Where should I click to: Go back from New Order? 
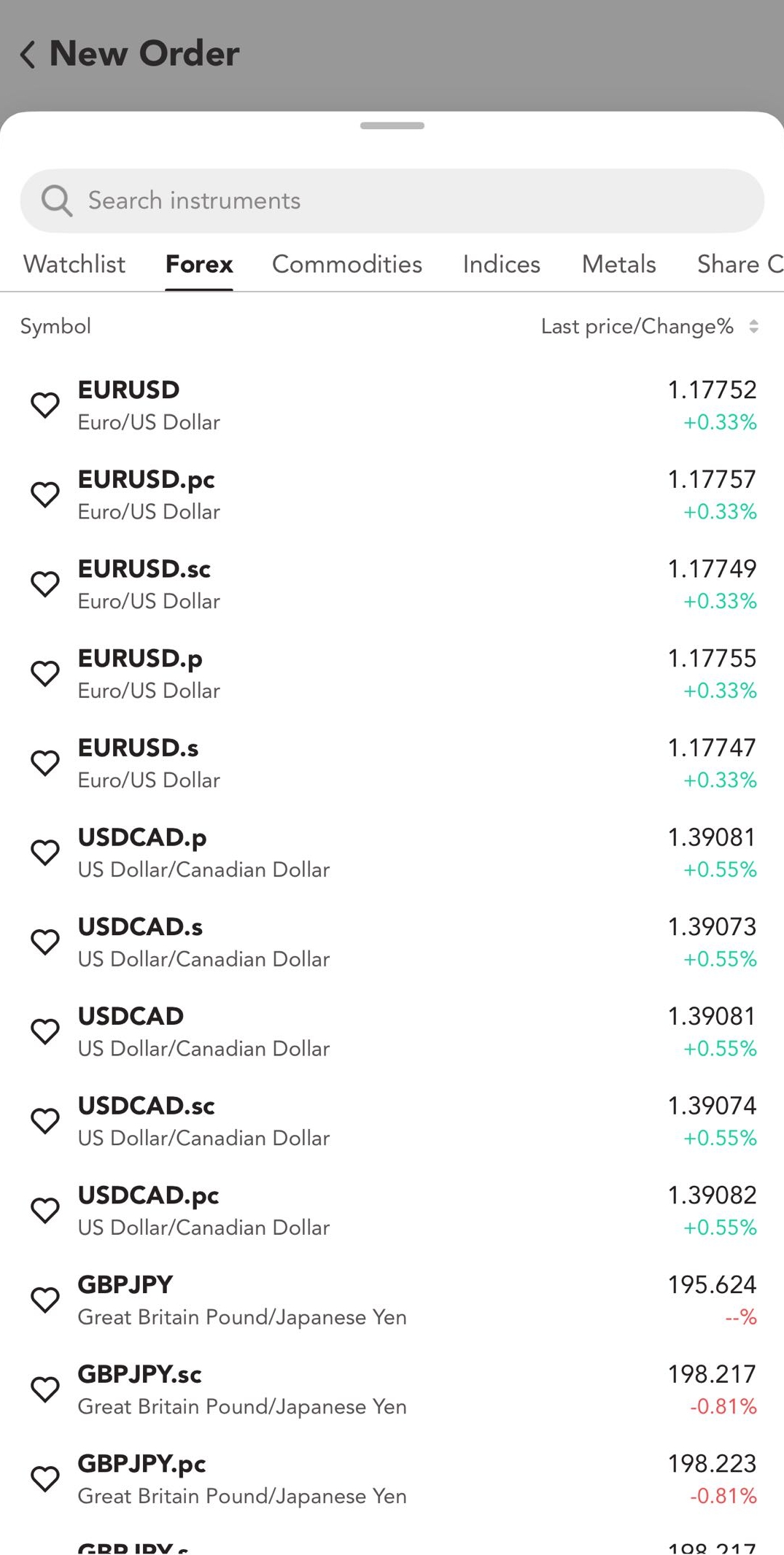[x=28, y=55]
